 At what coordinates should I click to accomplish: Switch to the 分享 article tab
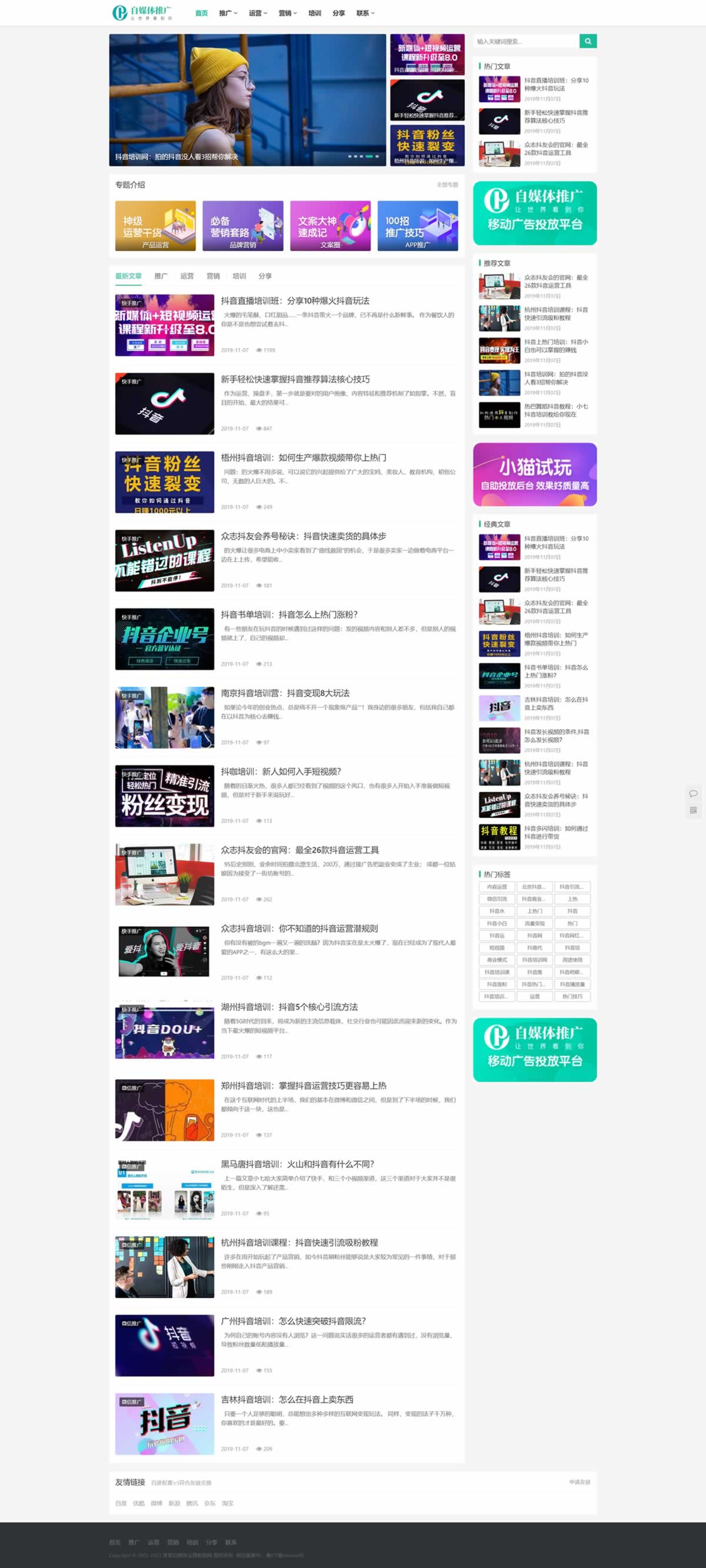point(265,276)
